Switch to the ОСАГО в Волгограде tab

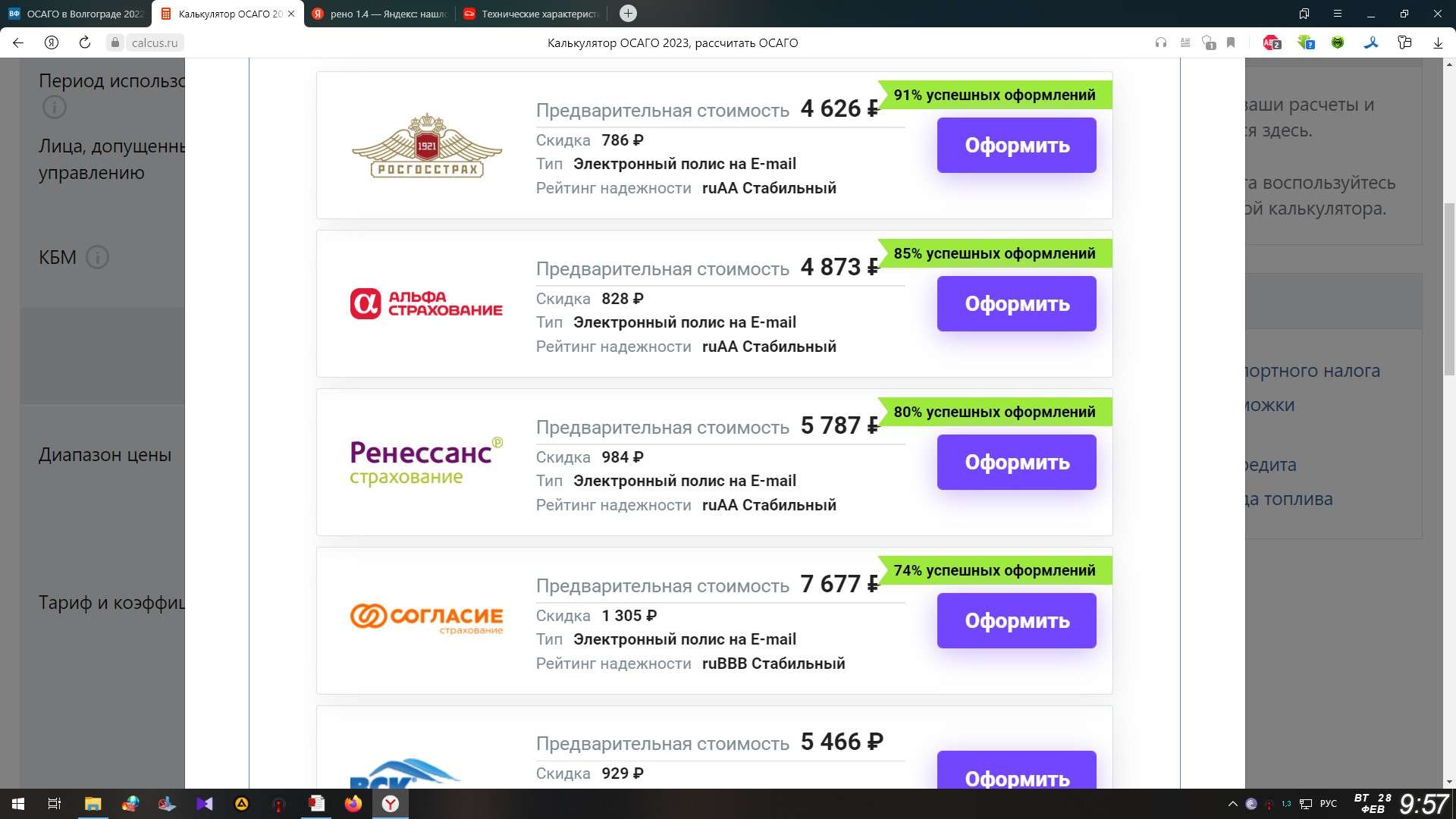tap(76, 14)
